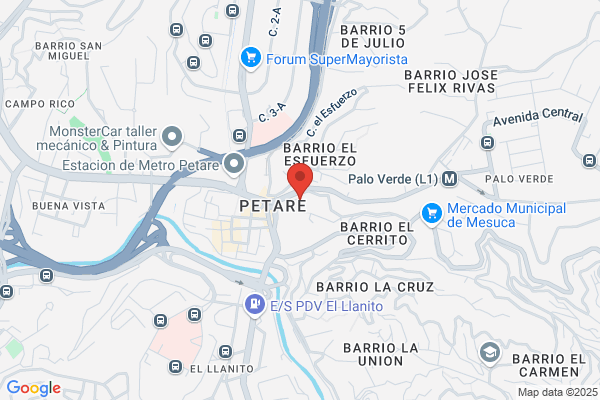Select the red location pin at Petare
This screenshot has width=600, height=400.
pos(300,181)
